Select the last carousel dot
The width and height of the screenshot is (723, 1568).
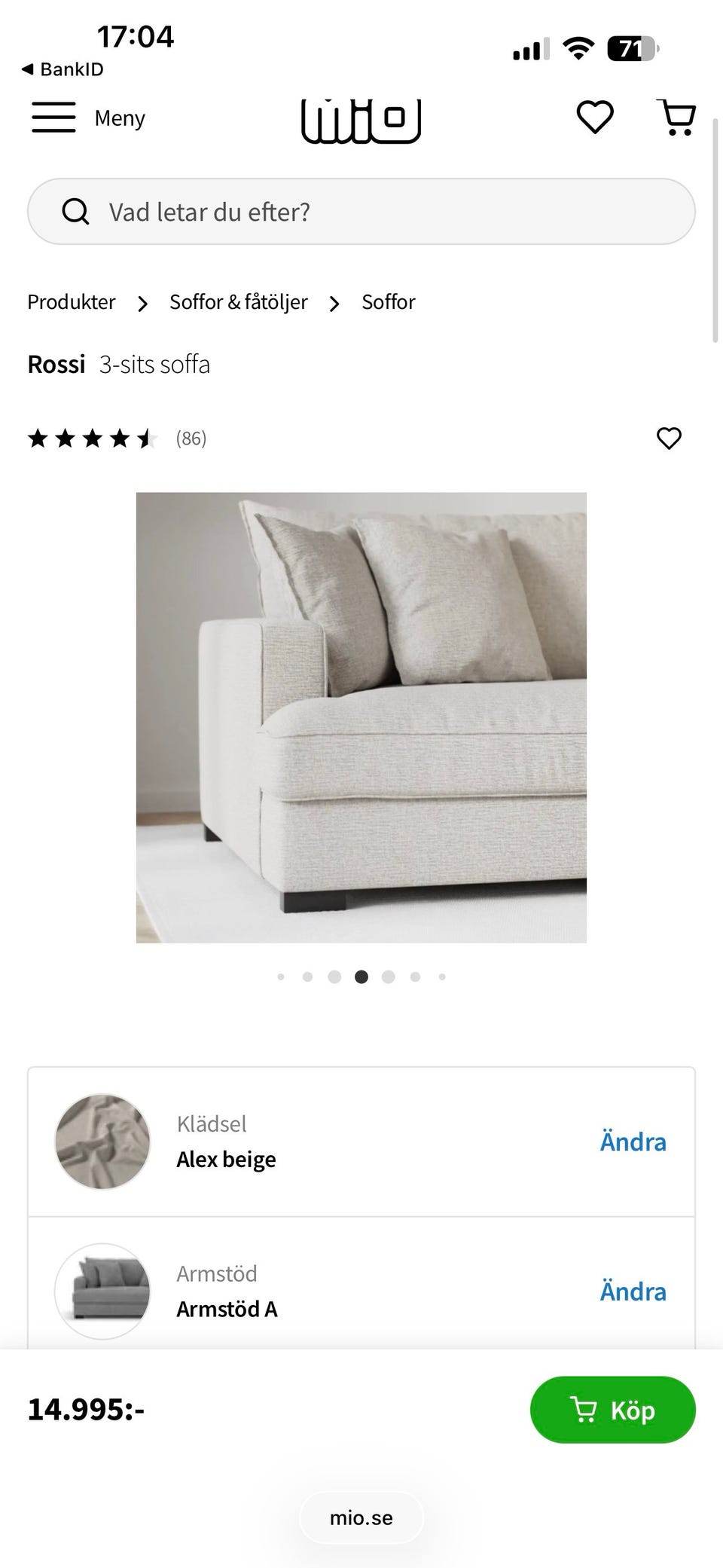tap(443, 977)
